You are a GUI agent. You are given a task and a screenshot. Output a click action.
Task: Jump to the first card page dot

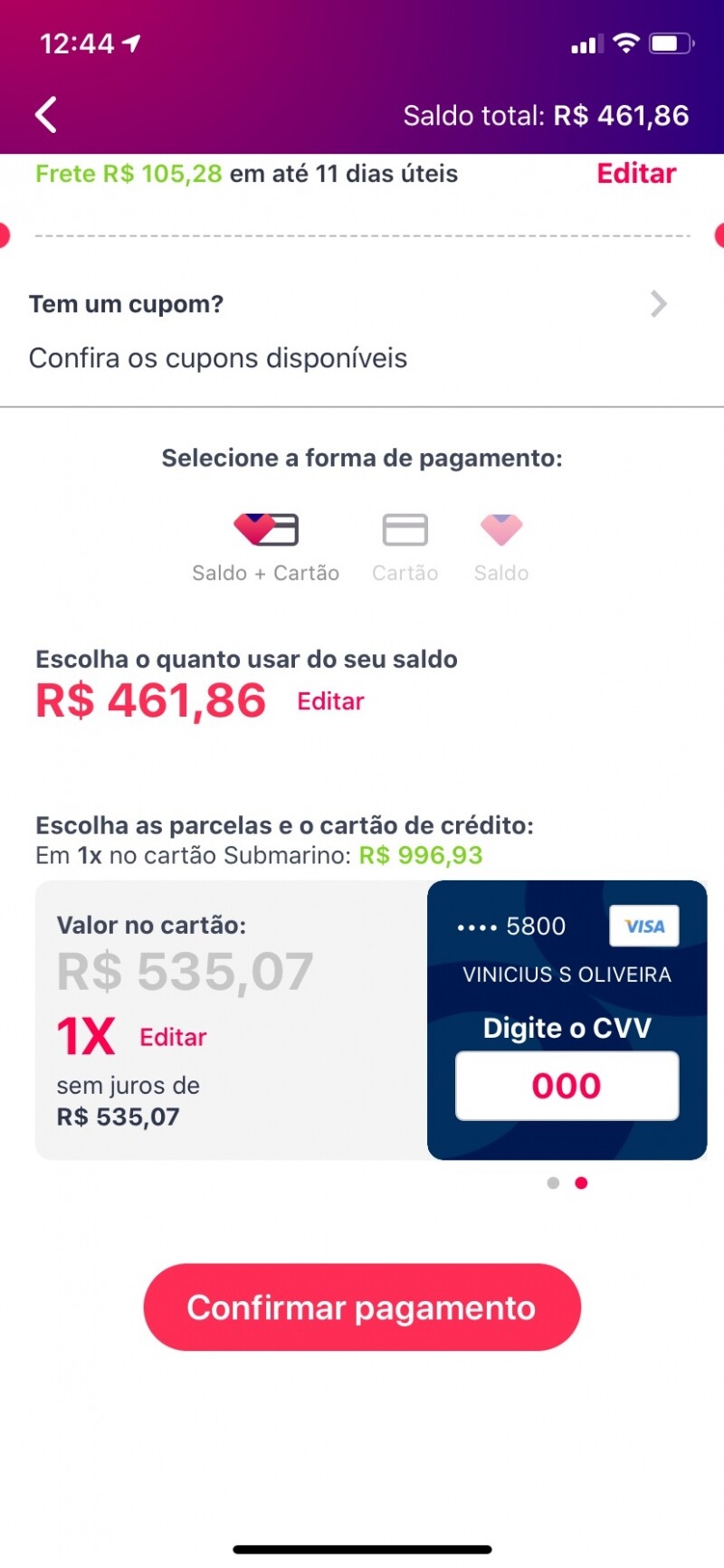(x=554, y=1183)
